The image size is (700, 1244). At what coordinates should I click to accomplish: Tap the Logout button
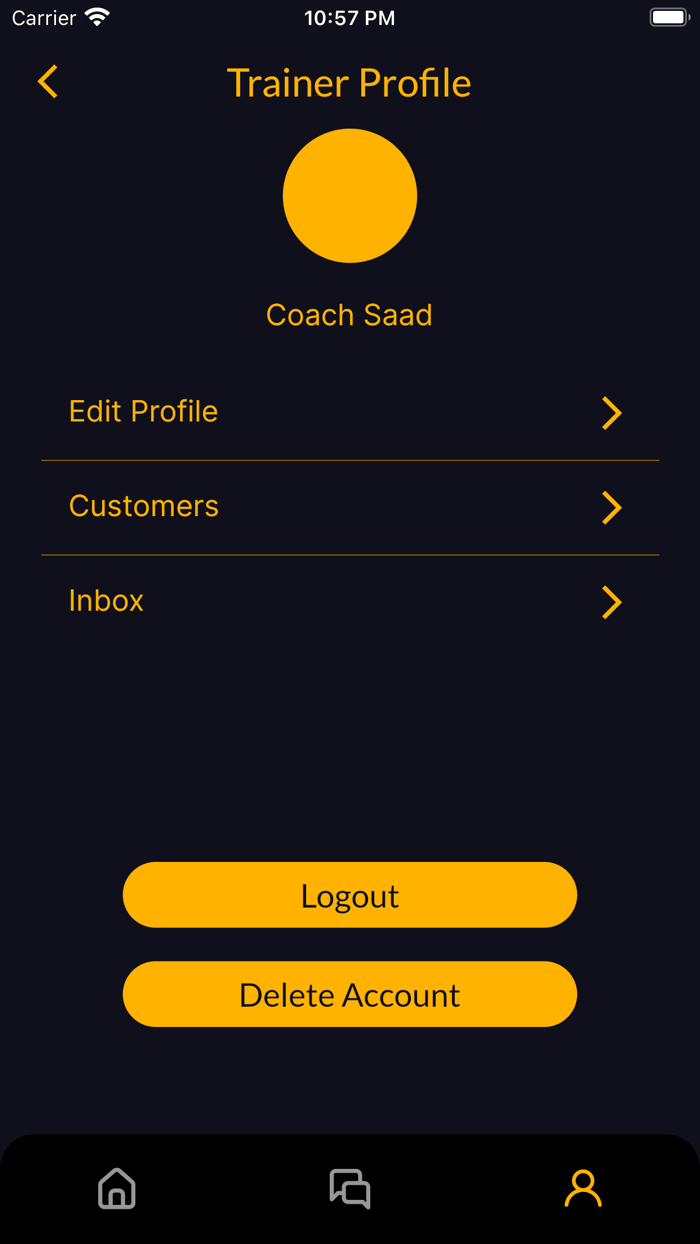click(349, 895)
